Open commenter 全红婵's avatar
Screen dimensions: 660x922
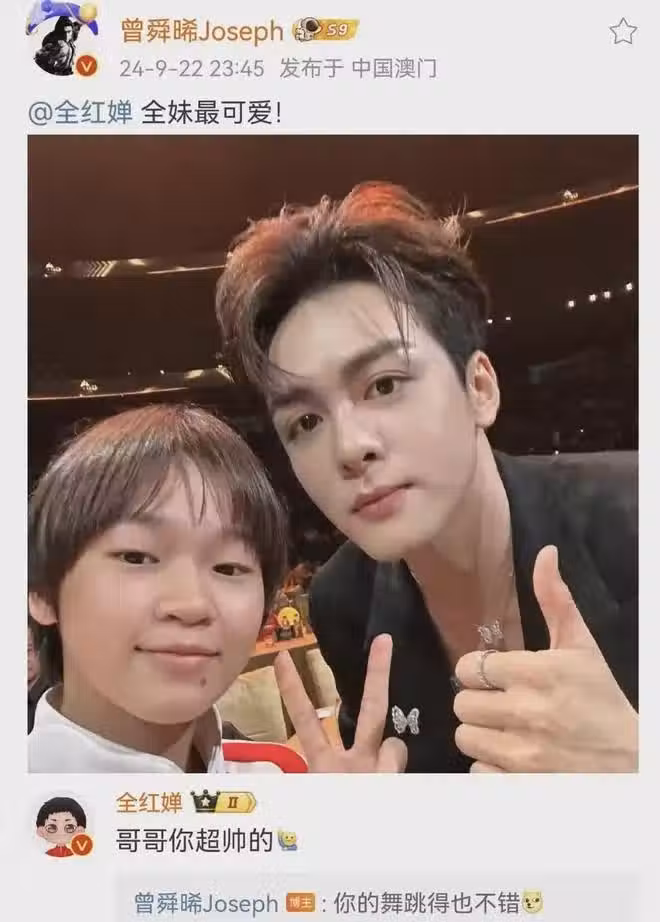pyautogui.click(x=62, y=825)
